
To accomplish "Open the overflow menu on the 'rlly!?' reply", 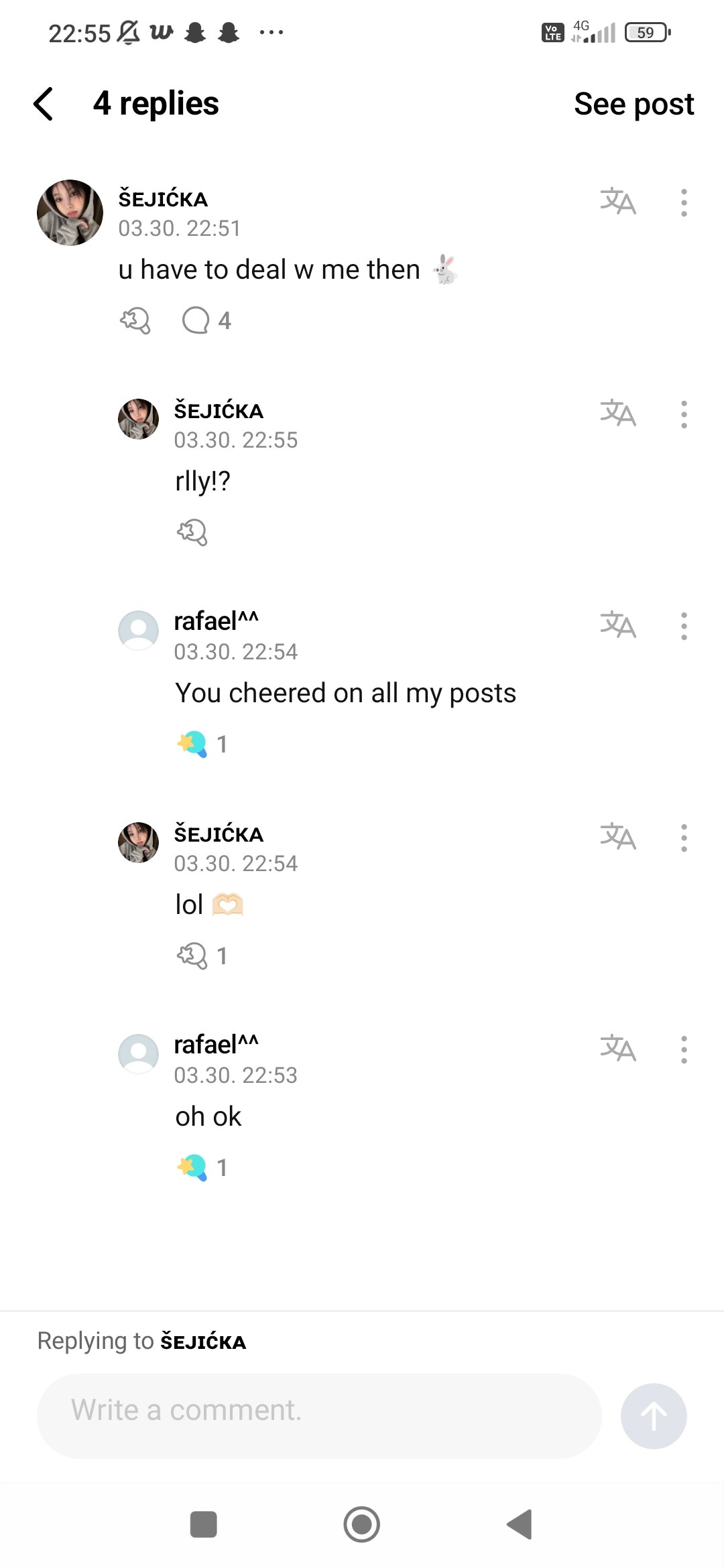I will 684,414.
